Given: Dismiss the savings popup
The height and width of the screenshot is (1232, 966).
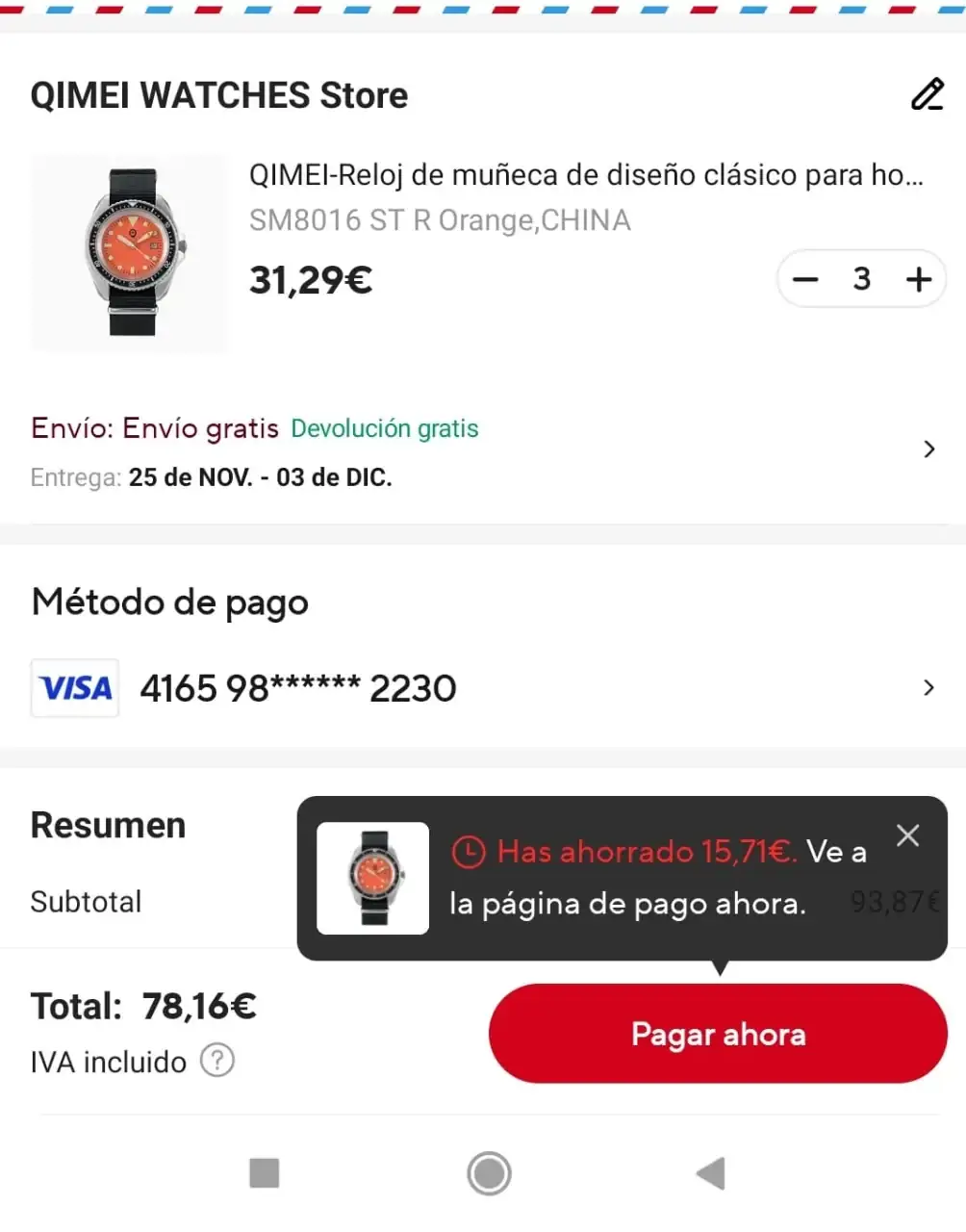Looking at the screenshot, I should coord(907,835).
